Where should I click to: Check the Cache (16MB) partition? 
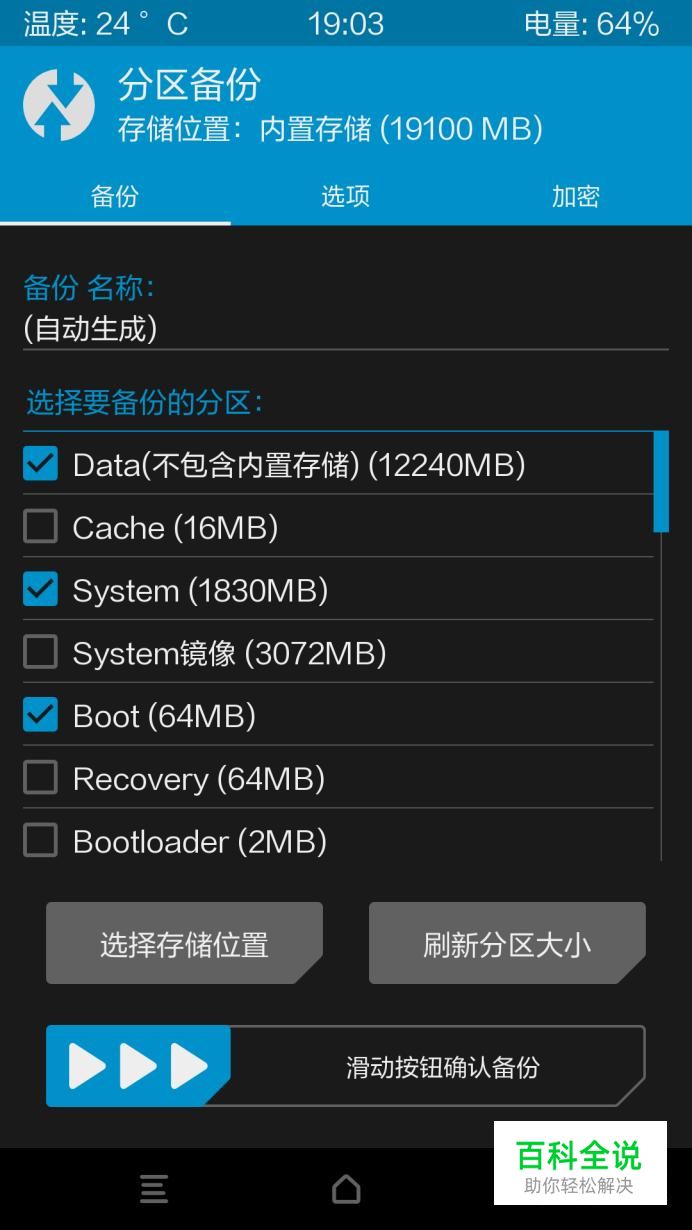40,527
